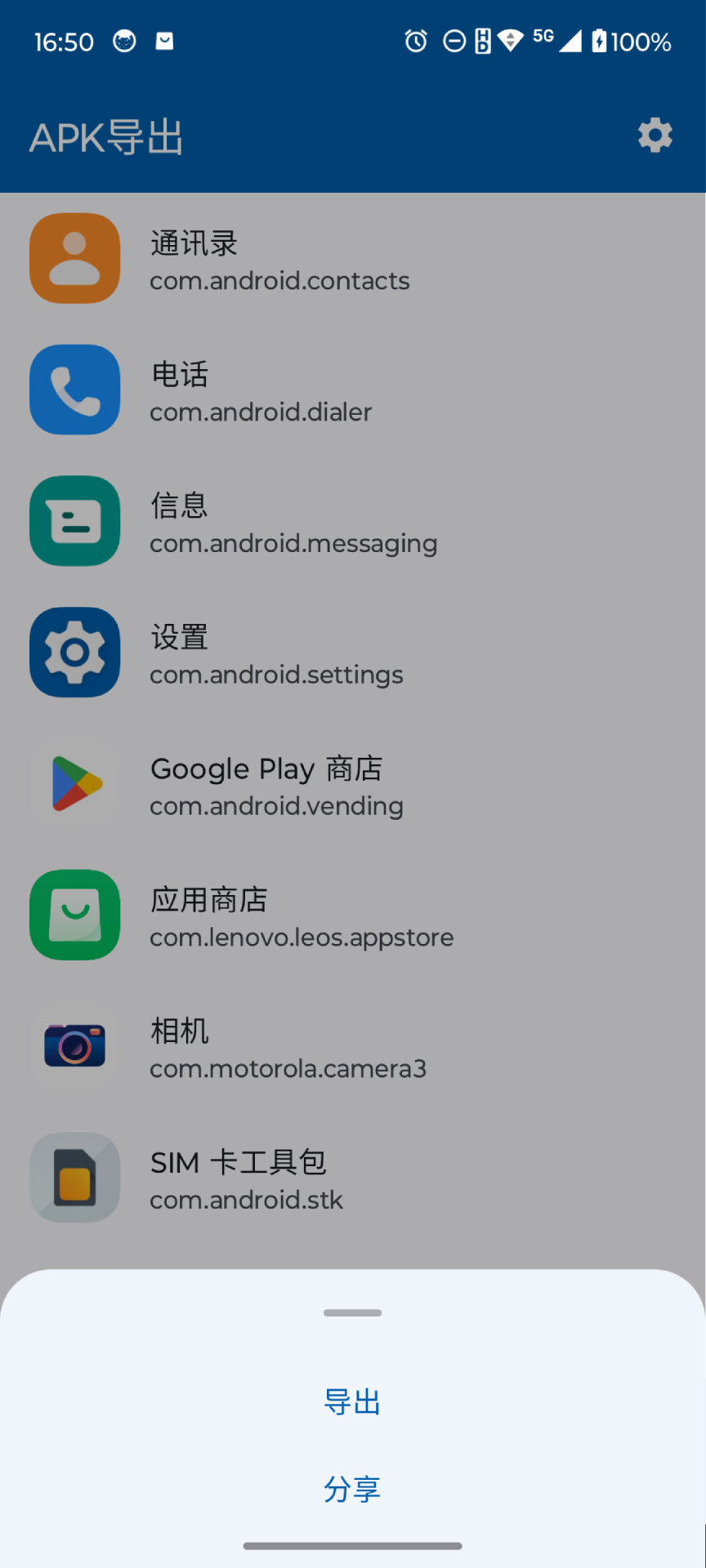The image size is (706, 1568).
Task: Click the 分享 share action
Action: 352,1490
